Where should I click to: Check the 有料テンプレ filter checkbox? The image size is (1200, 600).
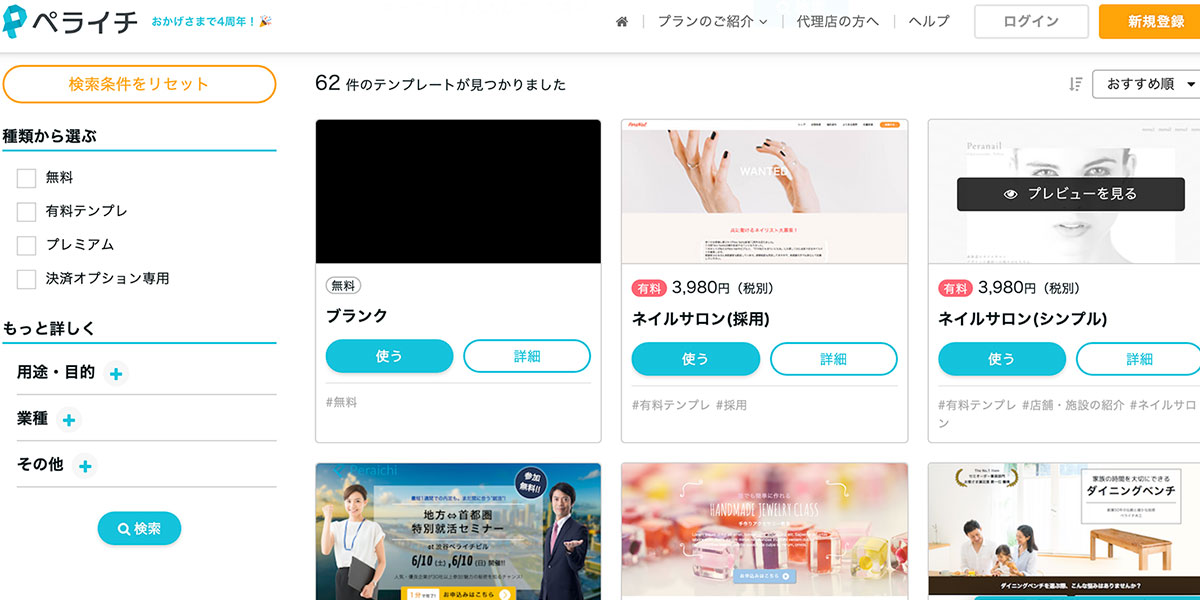(26, 212)
